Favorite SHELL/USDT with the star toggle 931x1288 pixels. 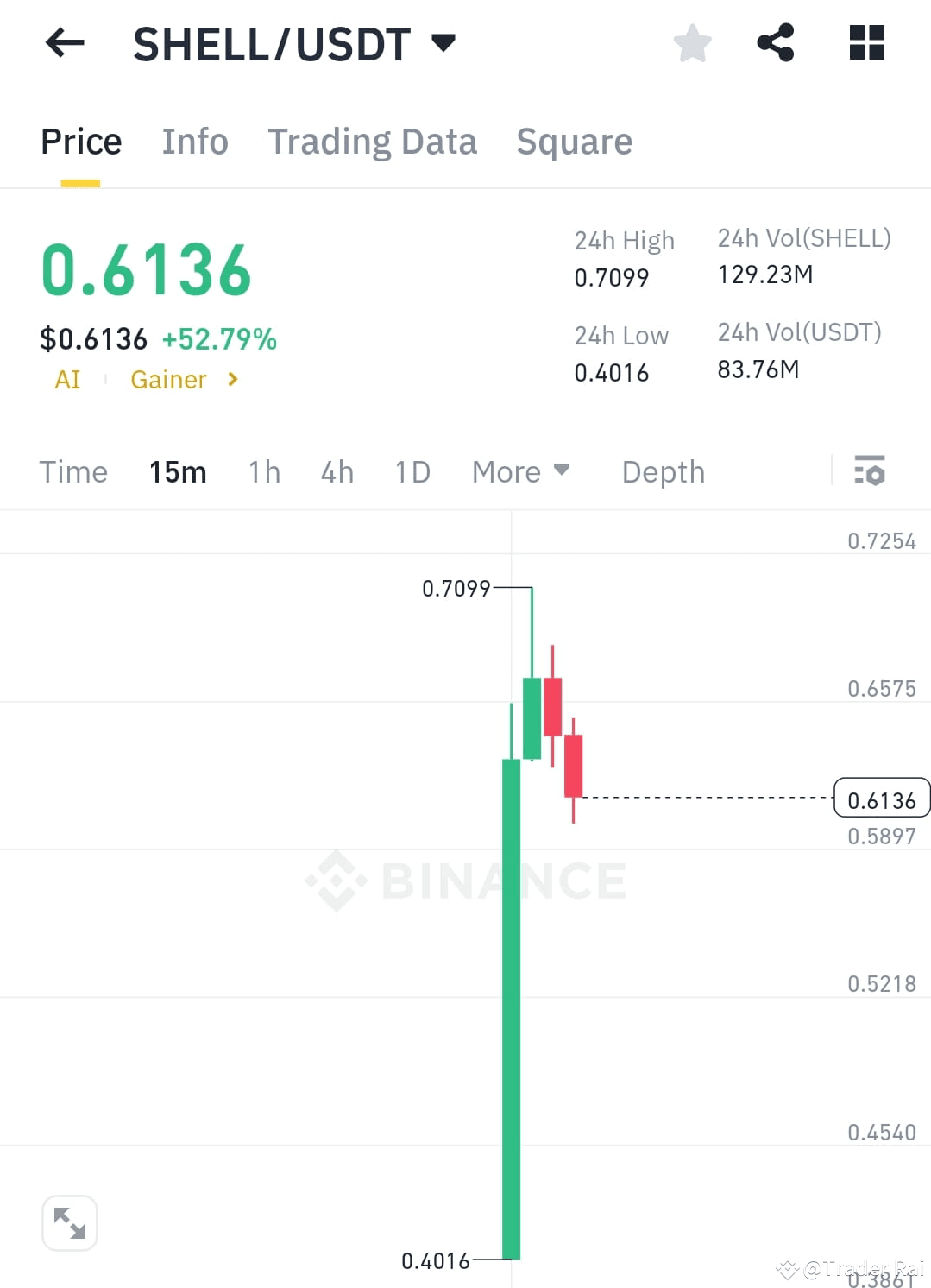(x=692, y=41)
